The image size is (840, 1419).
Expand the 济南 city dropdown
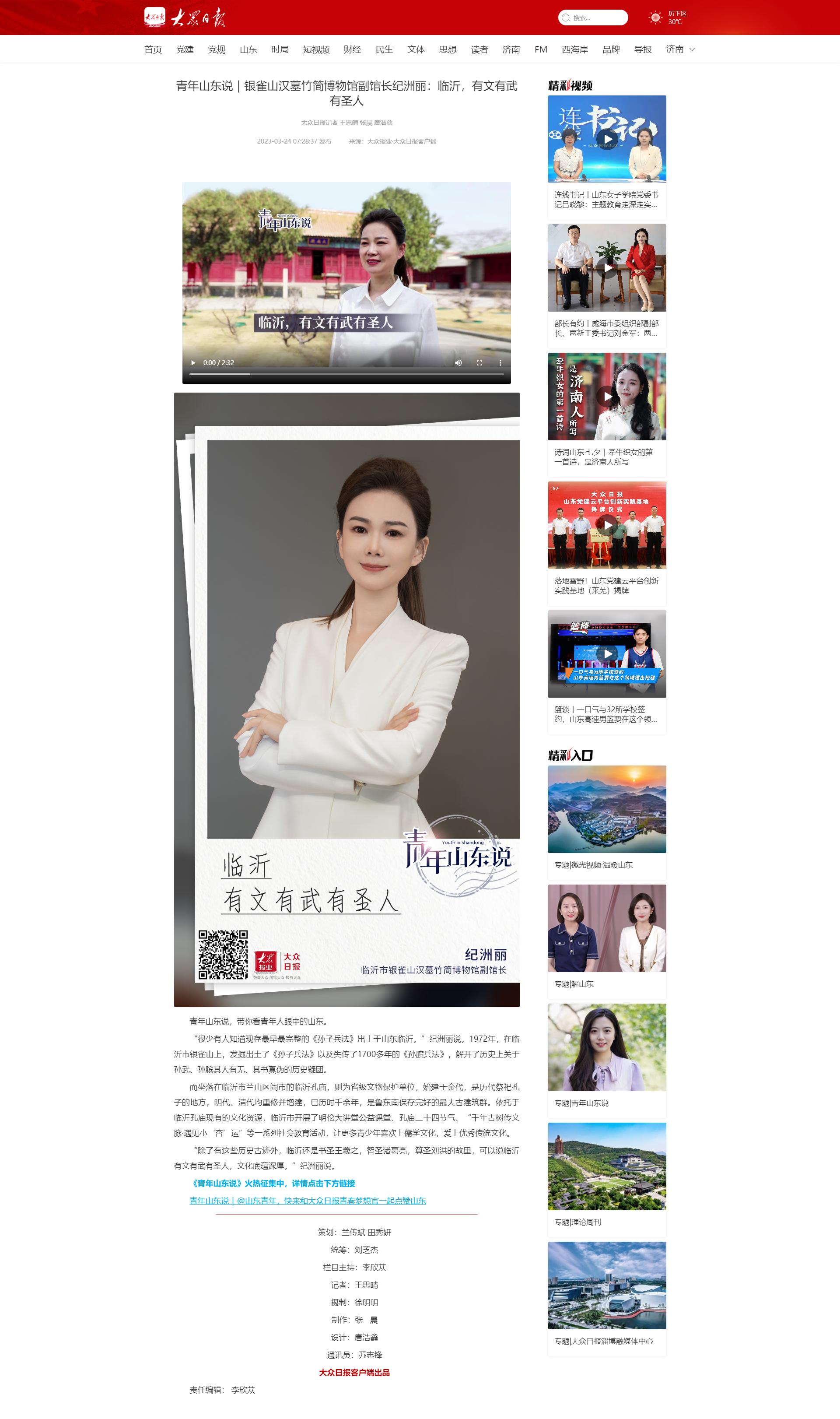[680, 49]
